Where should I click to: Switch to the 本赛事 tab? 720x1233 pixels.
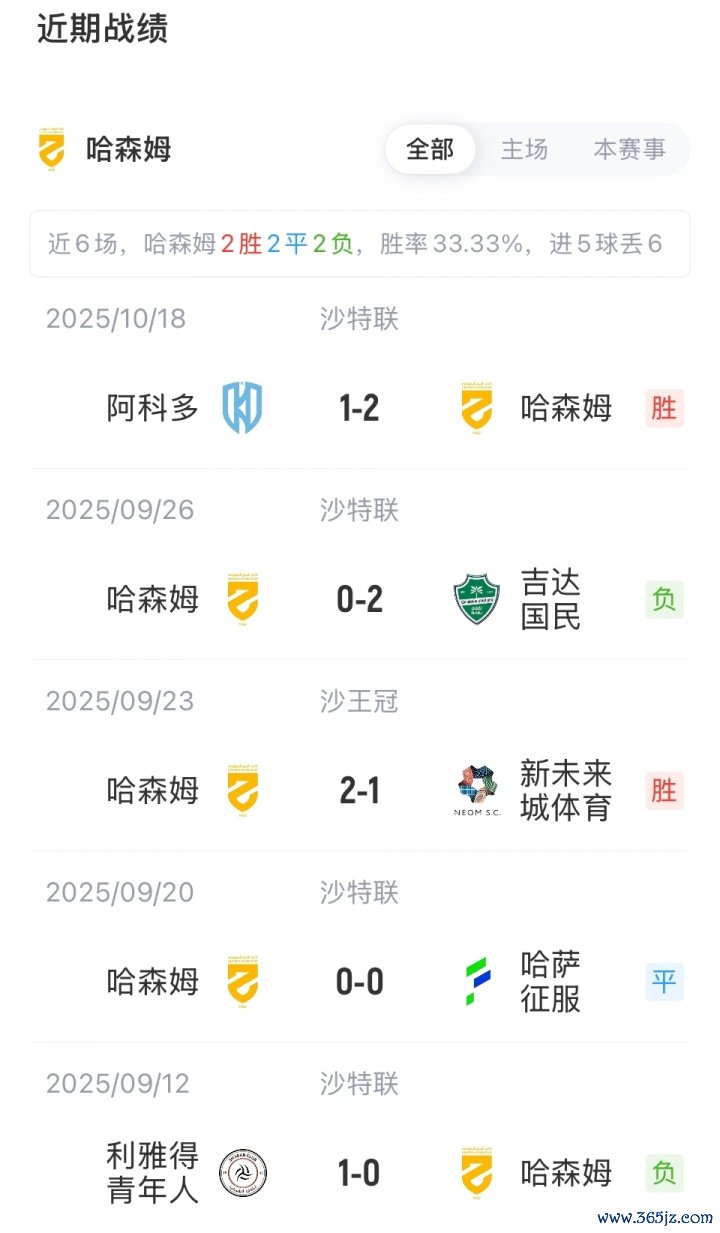pyautogui.click(x=629, y=150)
